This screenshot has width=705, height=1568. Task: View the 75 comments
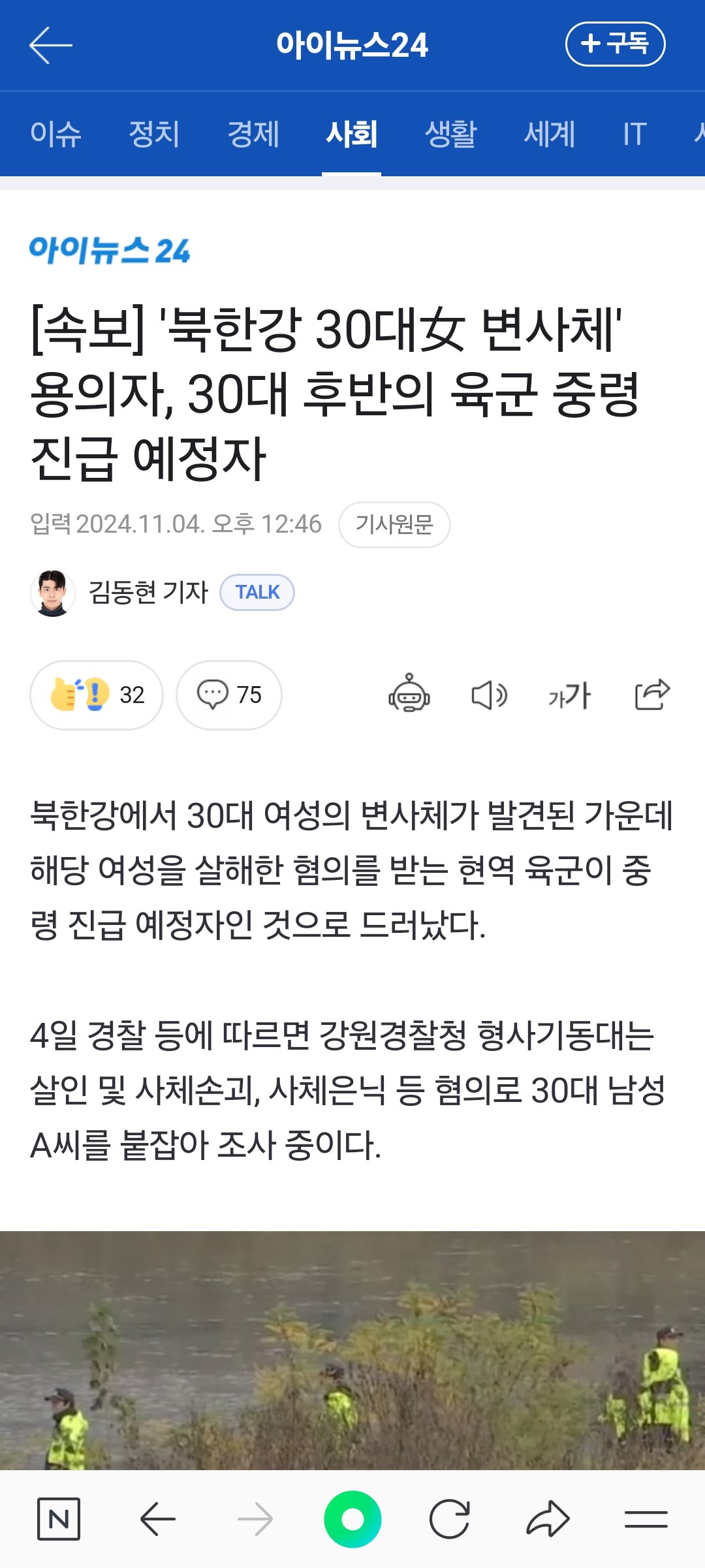click(x=229, y=695)
